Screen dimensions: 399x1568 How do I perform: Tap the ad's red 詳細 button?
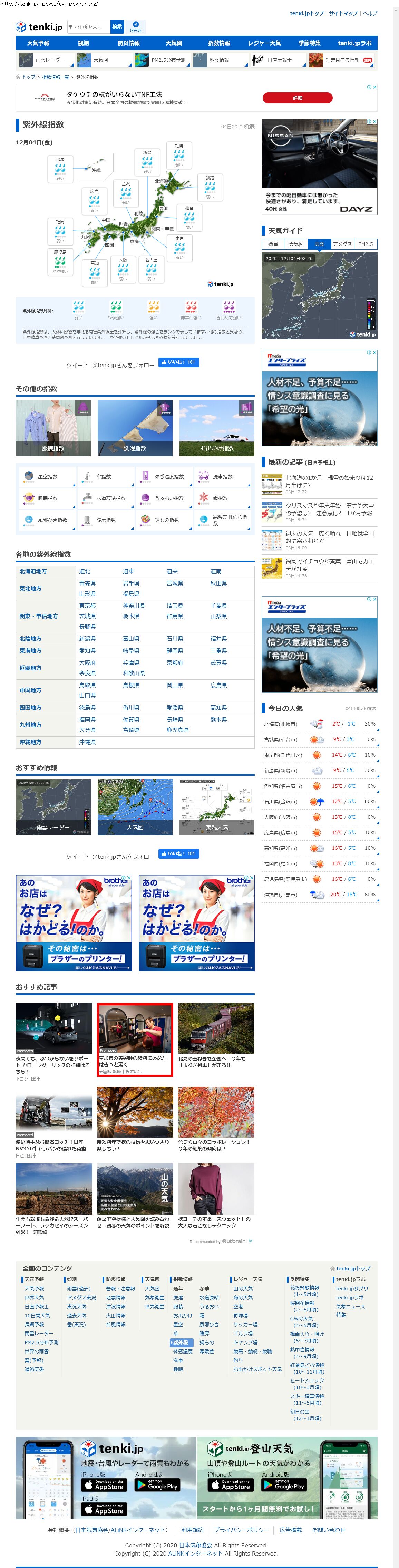point(297,98)
